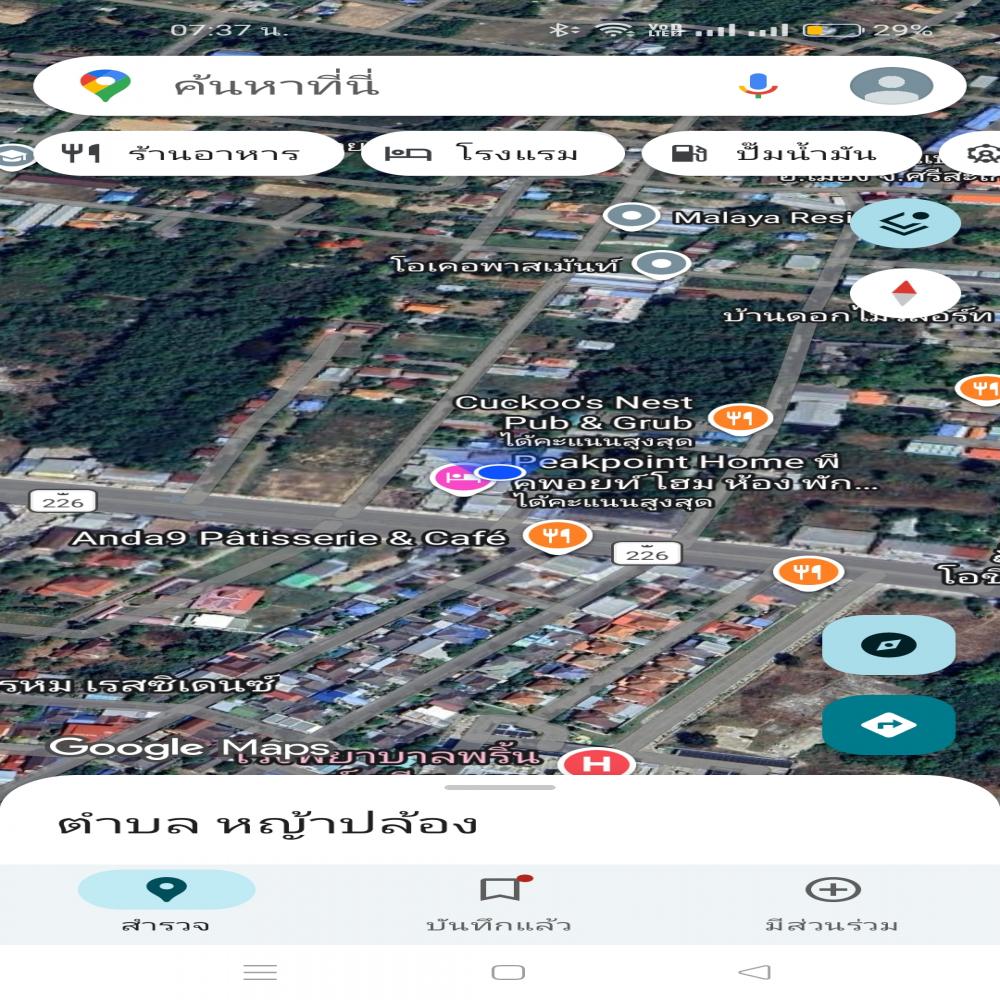Open directions button
This screenshot has height=1000, width=1000.
pyautogui.click(x=888, y=725)
